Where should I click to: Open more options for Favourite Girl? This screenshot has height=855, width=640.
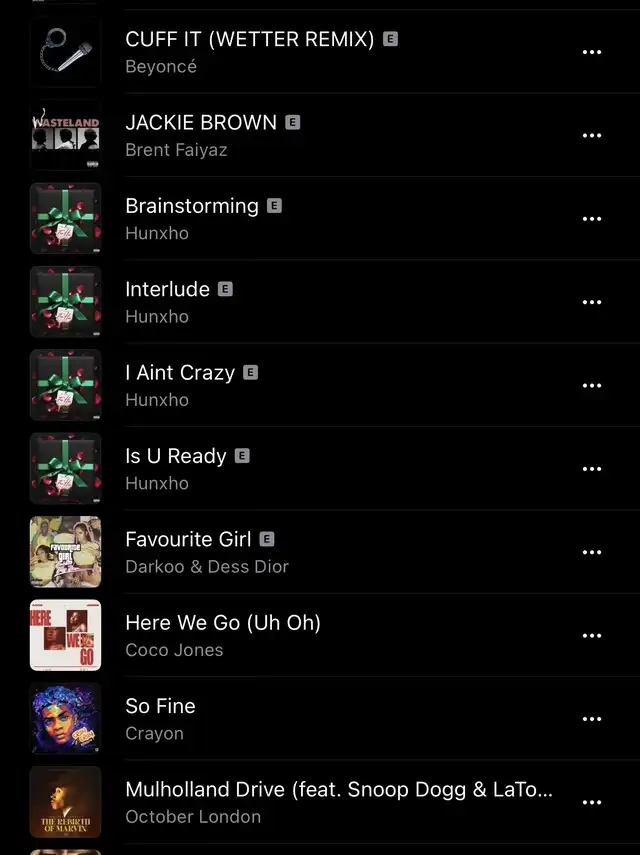(x=592, y=552)
